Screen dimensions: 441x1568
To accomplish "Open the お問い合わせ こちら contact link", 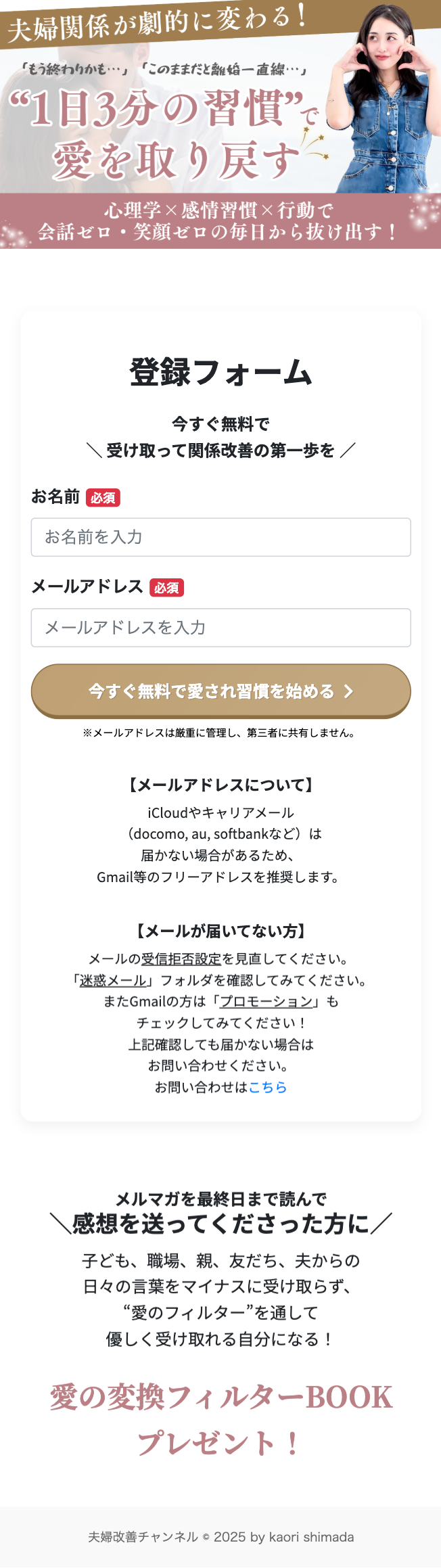I will tap(268, 1087).
